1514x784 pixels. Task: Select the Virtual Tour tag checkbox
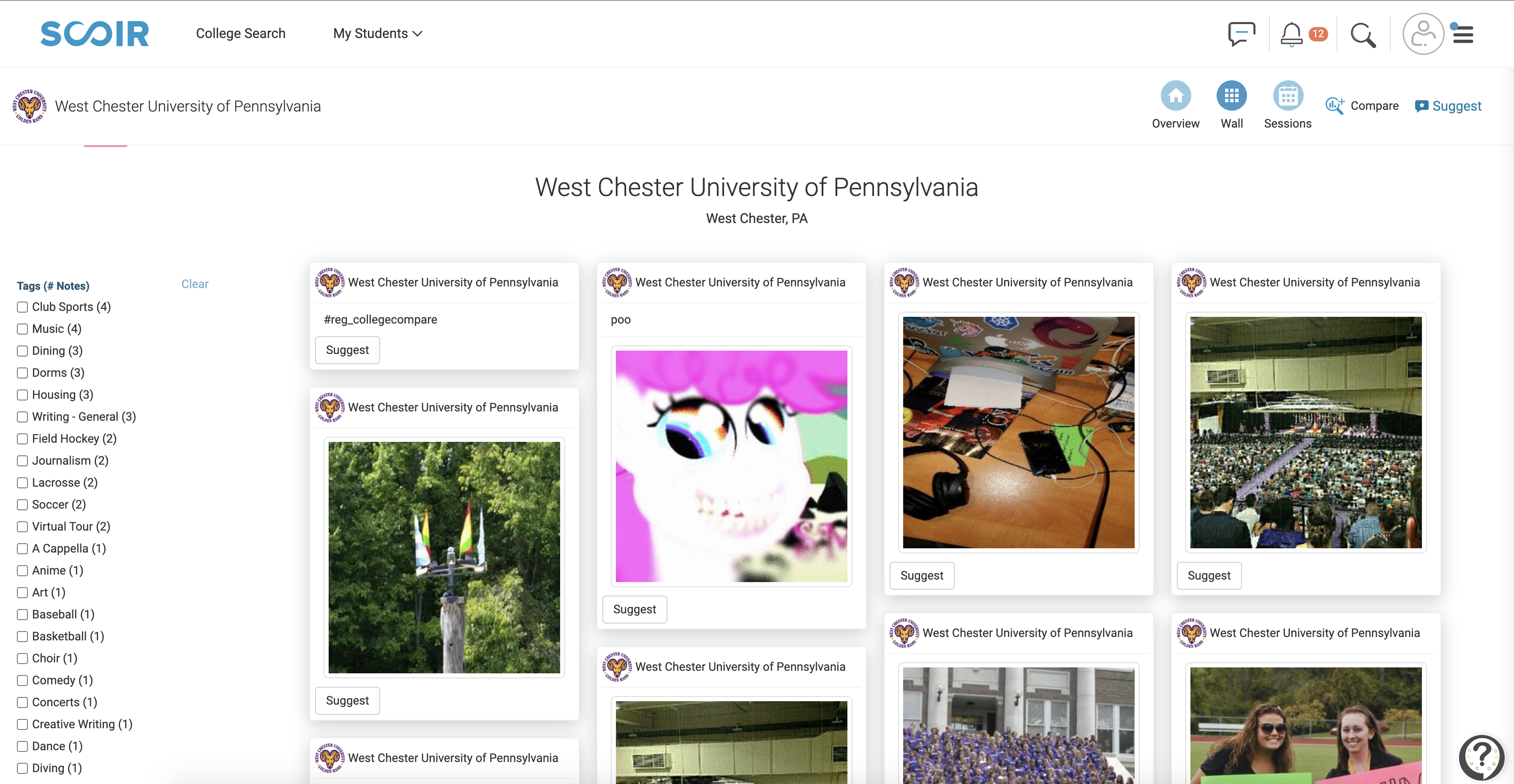pyautogui.click(x=22, y=527)
